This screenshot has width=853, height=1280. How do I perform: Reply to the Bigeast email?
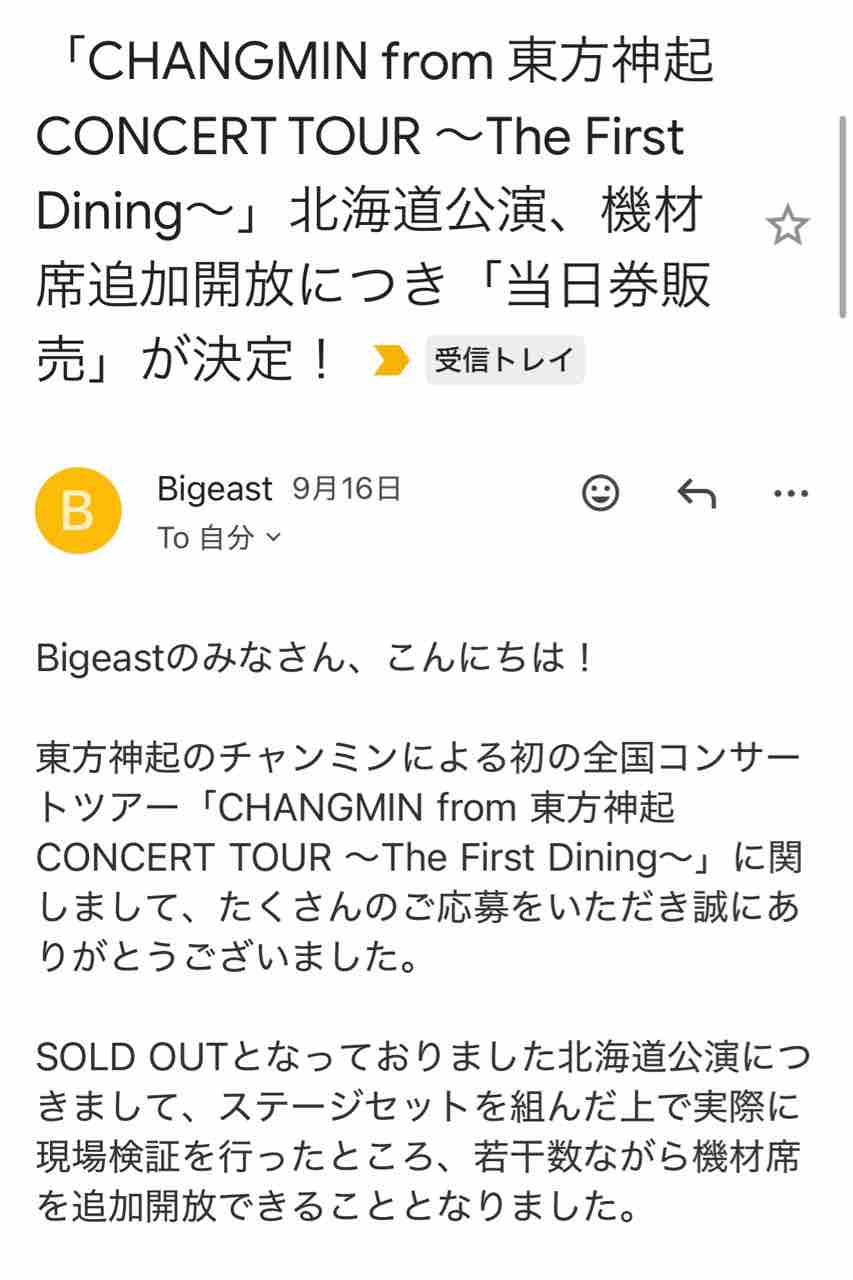point(696,493)
